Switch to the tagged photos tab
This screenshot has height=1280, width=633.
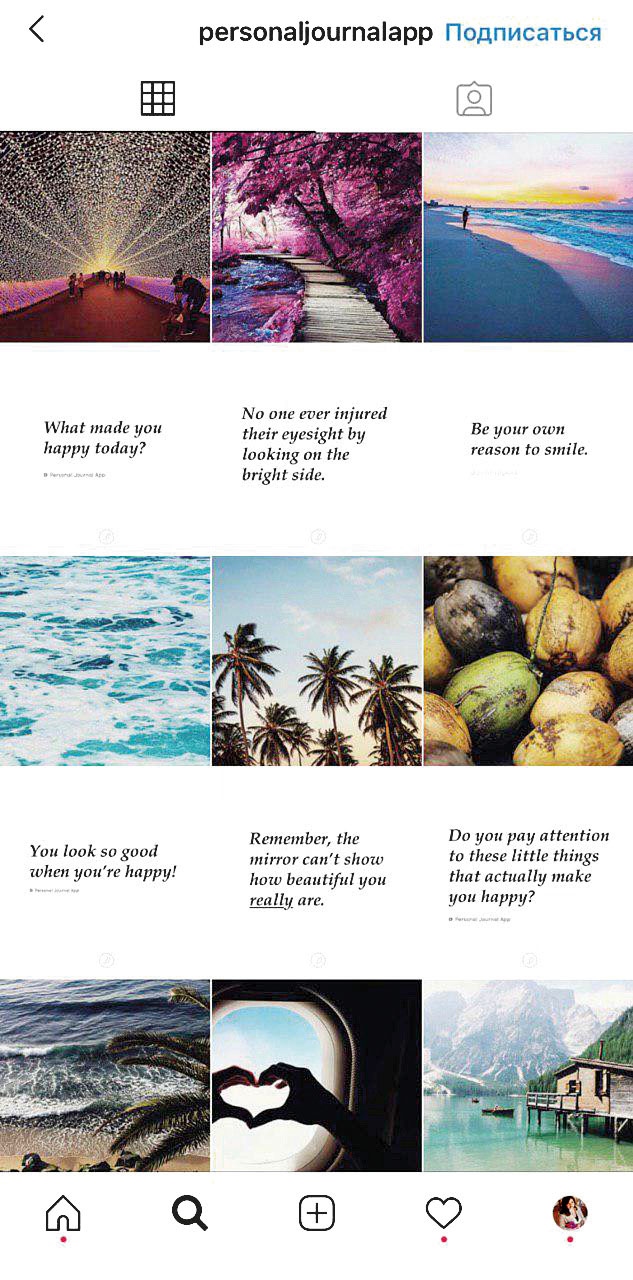click(474, 99)
